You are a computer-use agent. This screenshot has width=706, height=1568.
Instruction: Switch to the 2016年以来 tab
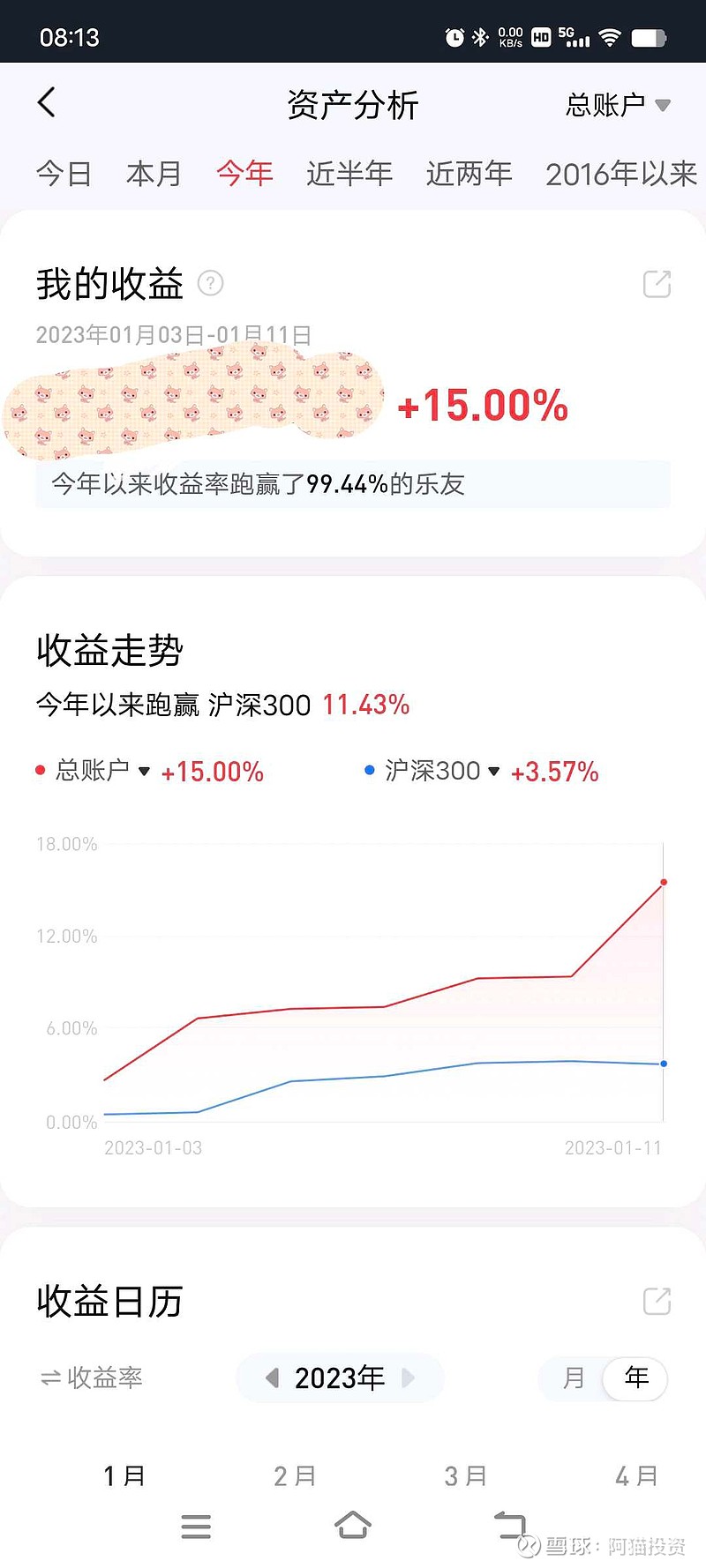tap(621, 174)
